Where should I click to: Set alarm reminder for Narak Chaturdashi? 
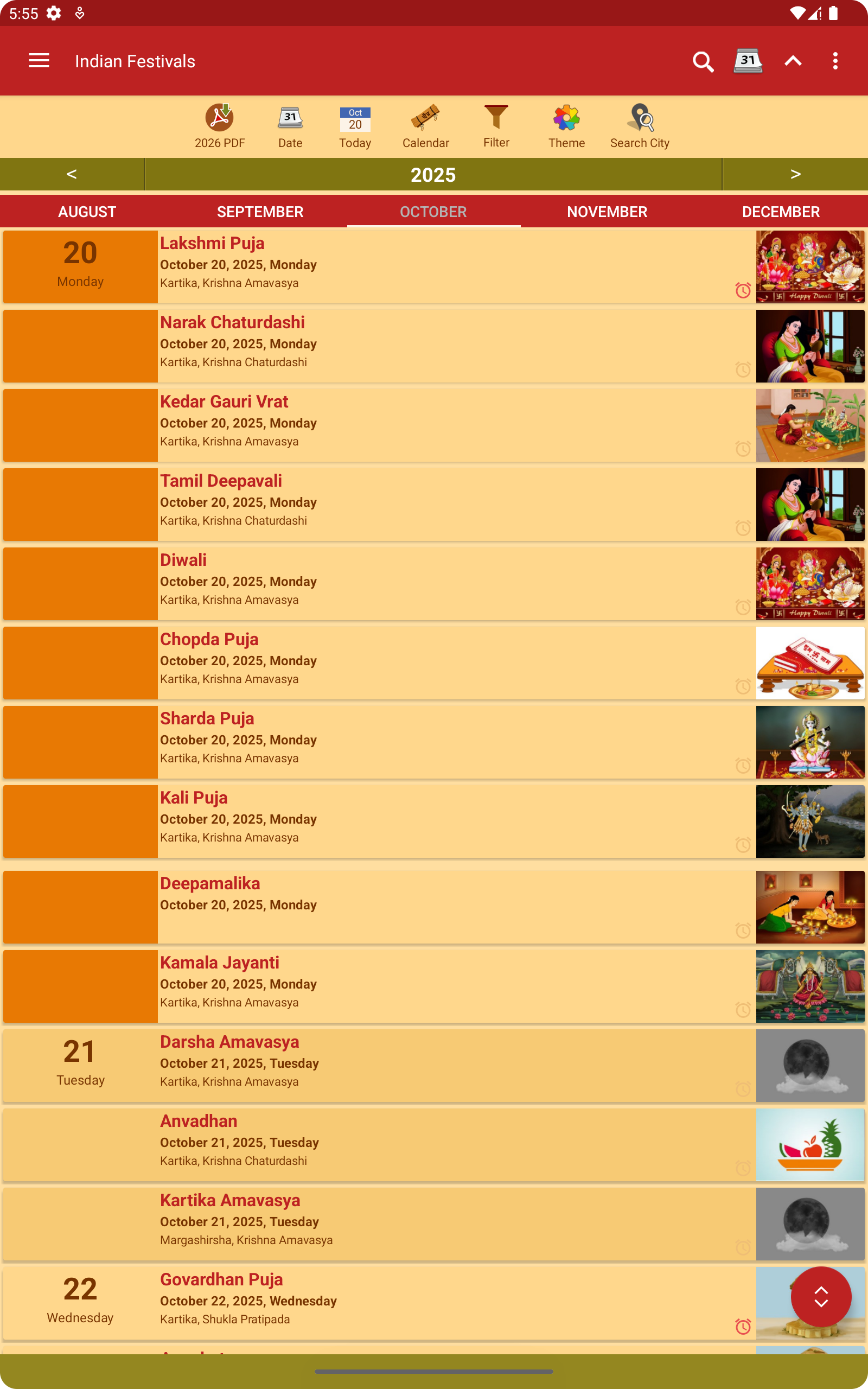(743, 369)
